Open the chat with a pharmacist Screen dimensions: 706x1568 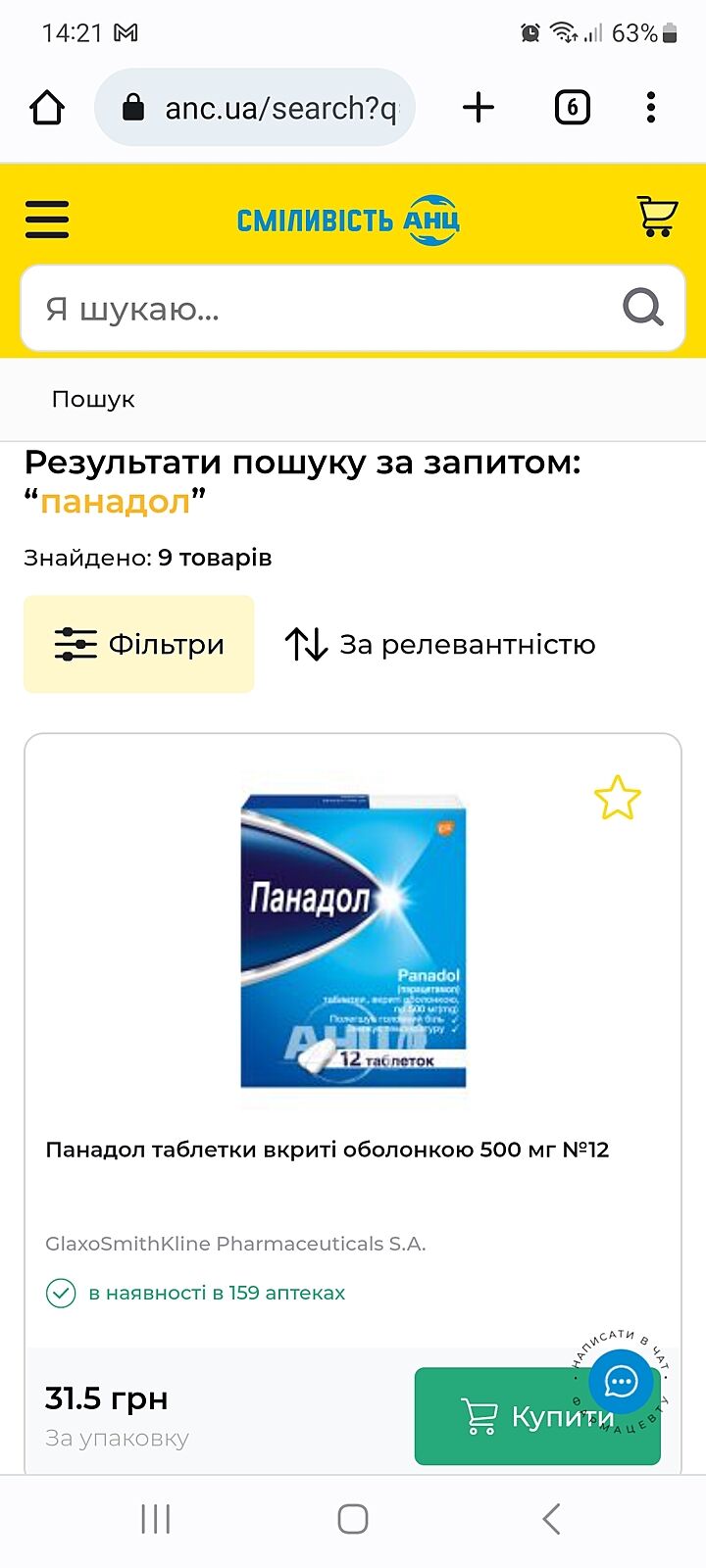622,1382
